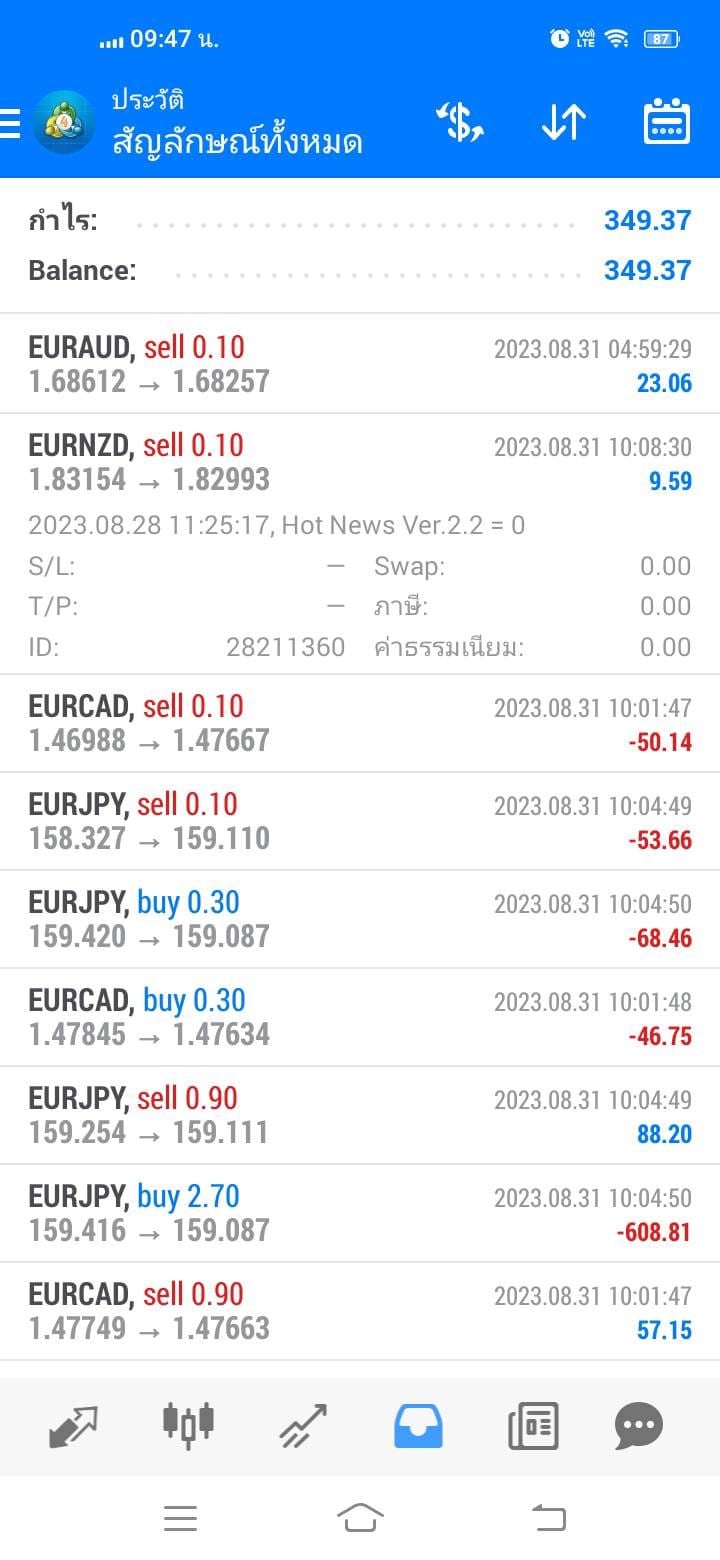Expand the EURAUD sell 0.10 trade

pos(360,364)
